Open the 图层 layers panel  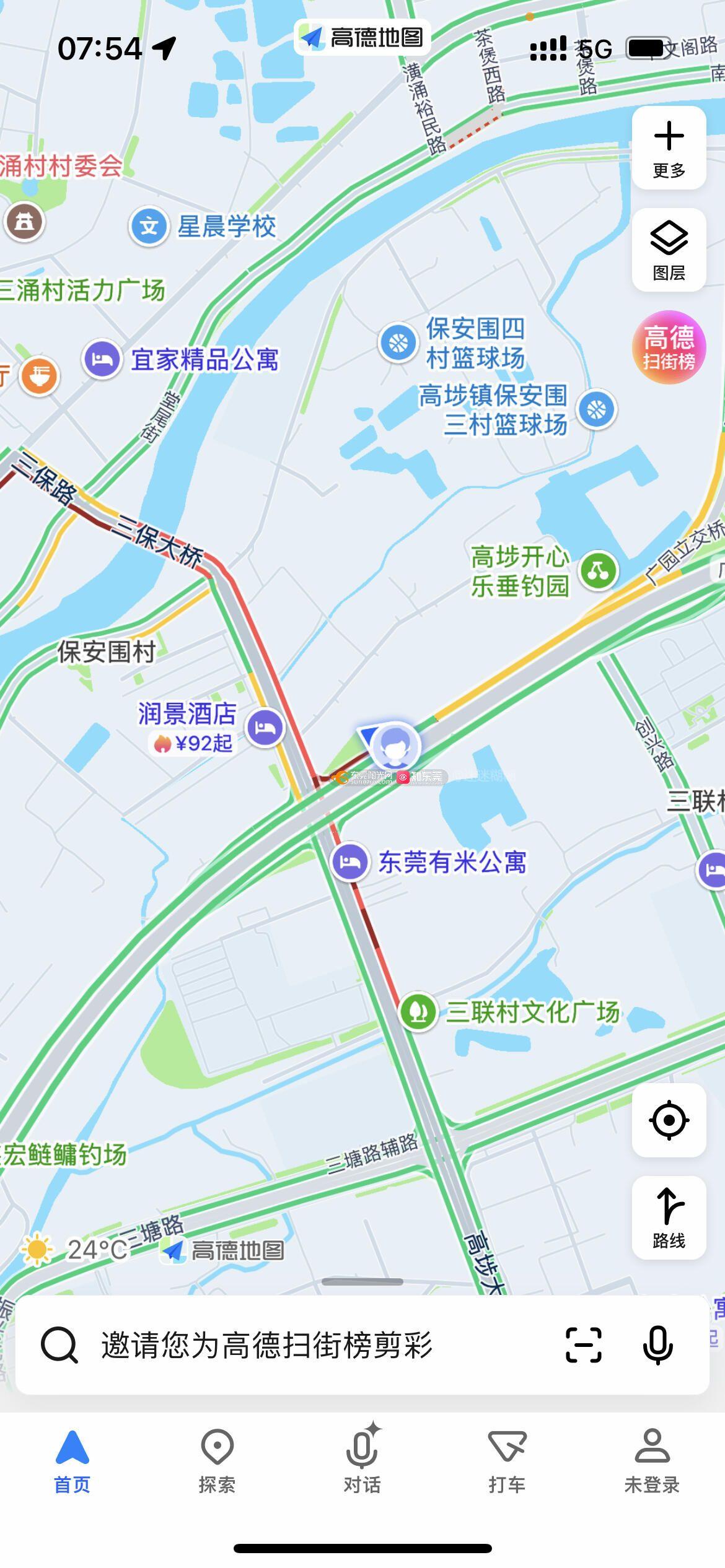pos(669,250)
